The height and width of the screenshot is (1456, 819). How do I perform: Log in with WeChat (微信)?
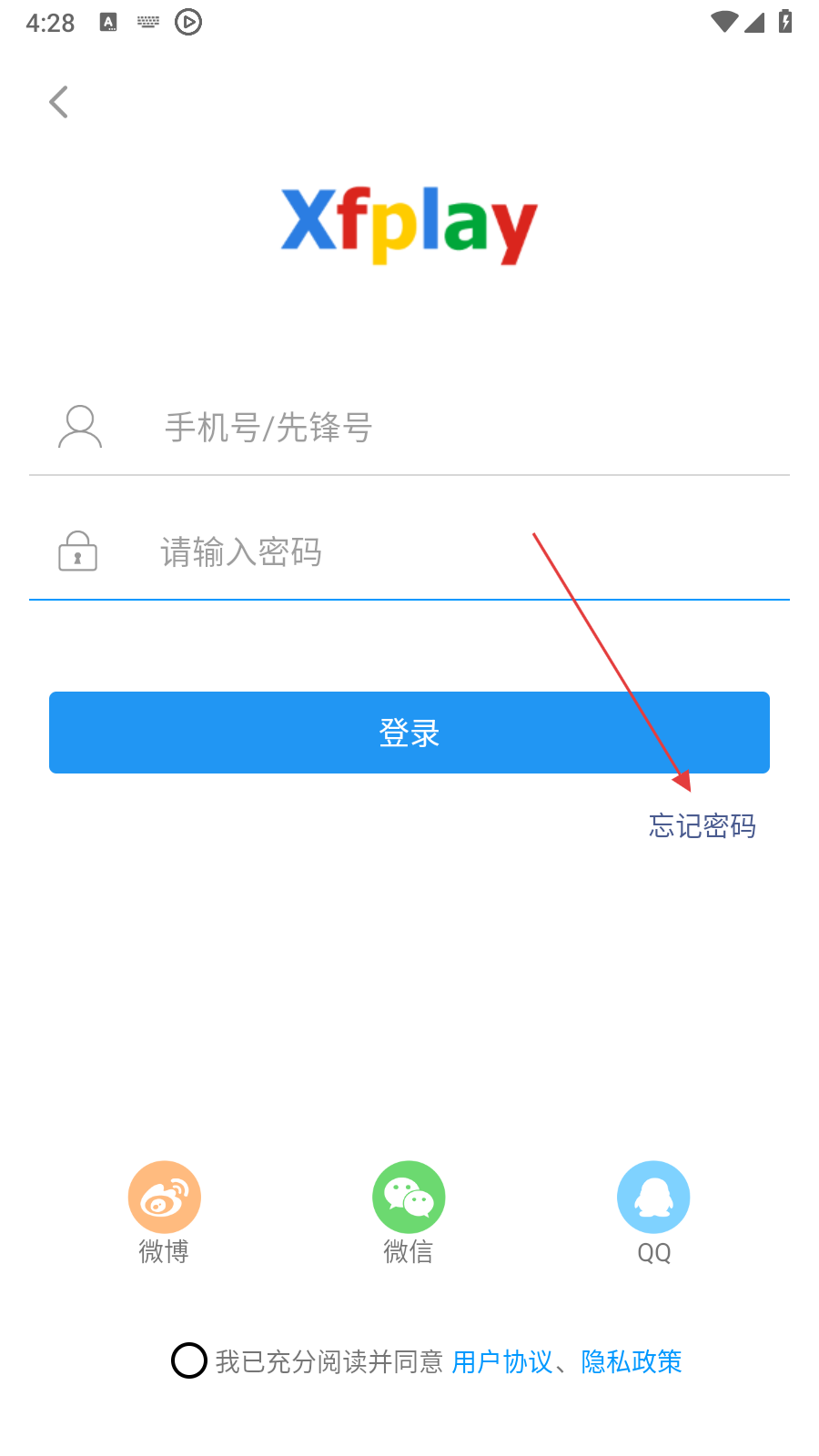409,1198
